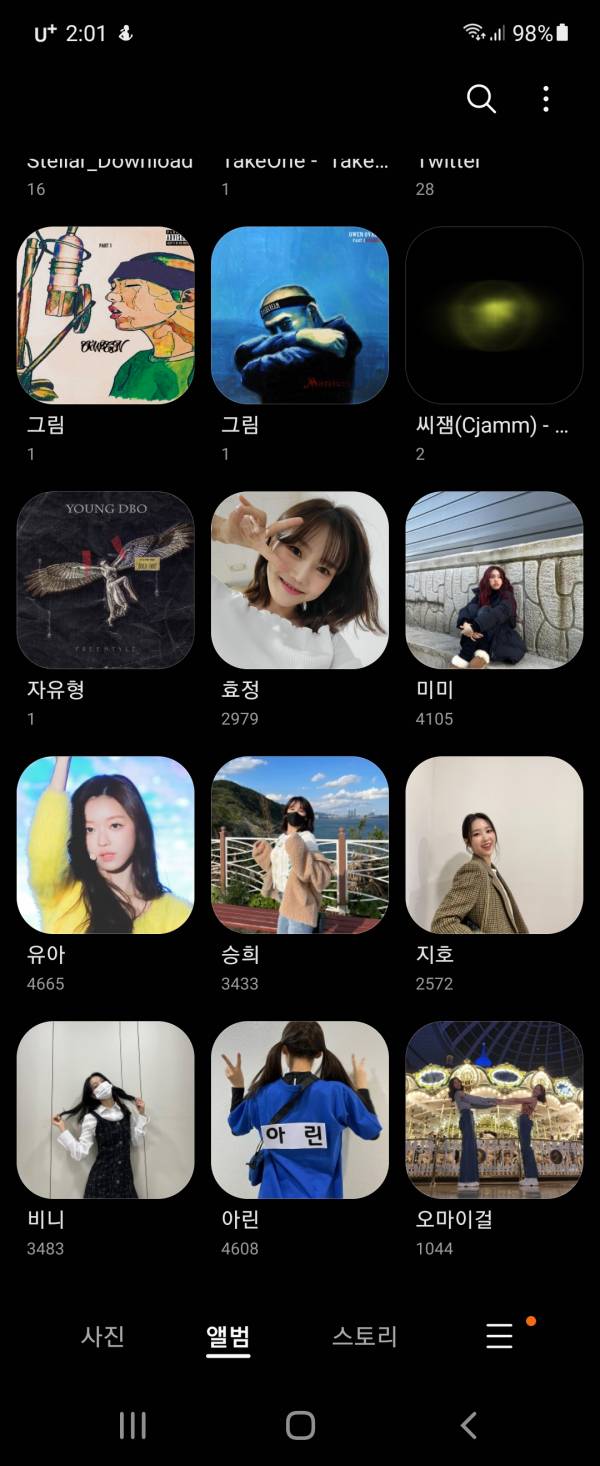Switch to the 스토리 tab
600x1466 pixels.
[x=365, y=1336]
